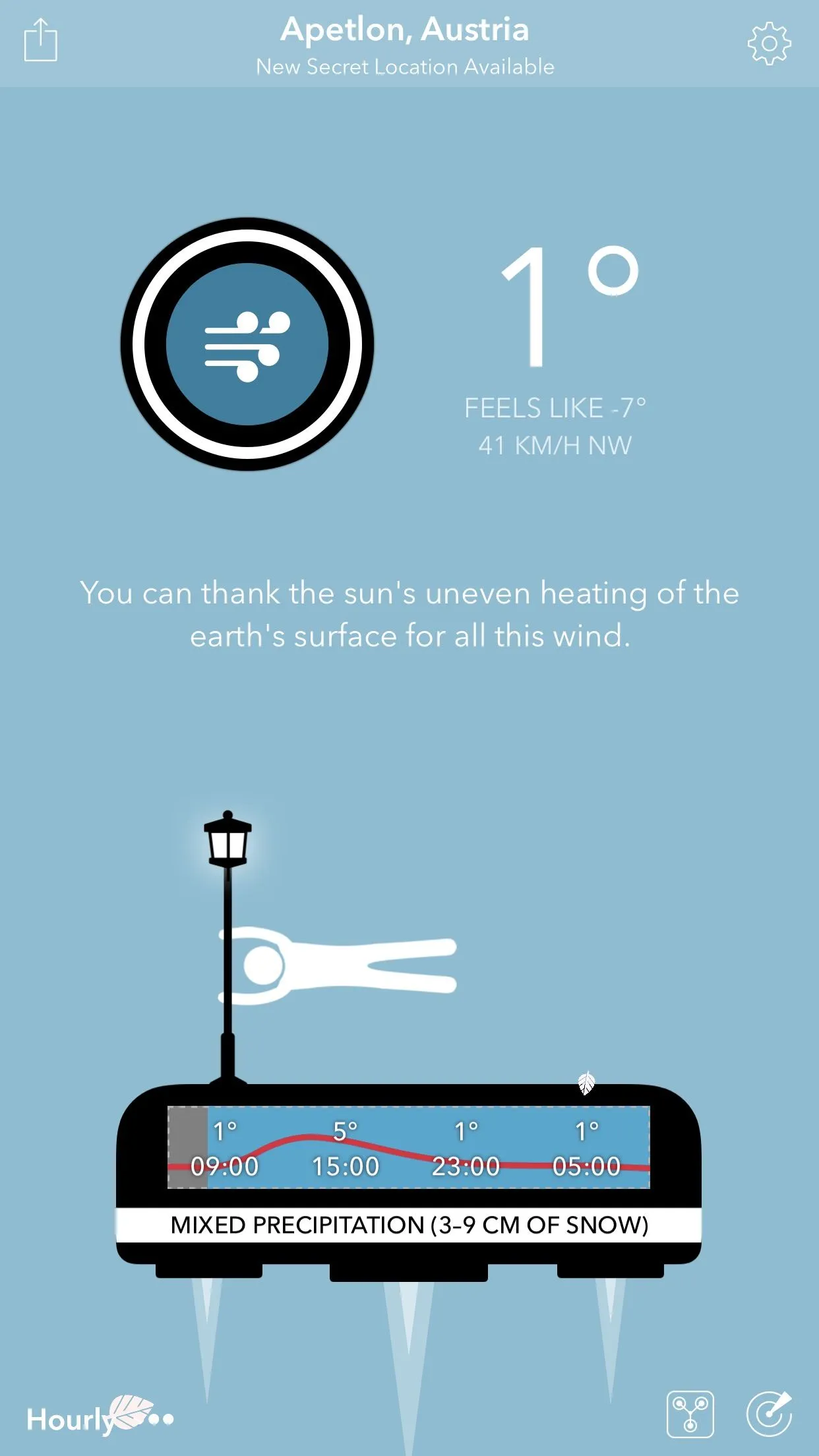Open the radar icon
This screenshot has height=1456, width=819.
click(769, 1414)
